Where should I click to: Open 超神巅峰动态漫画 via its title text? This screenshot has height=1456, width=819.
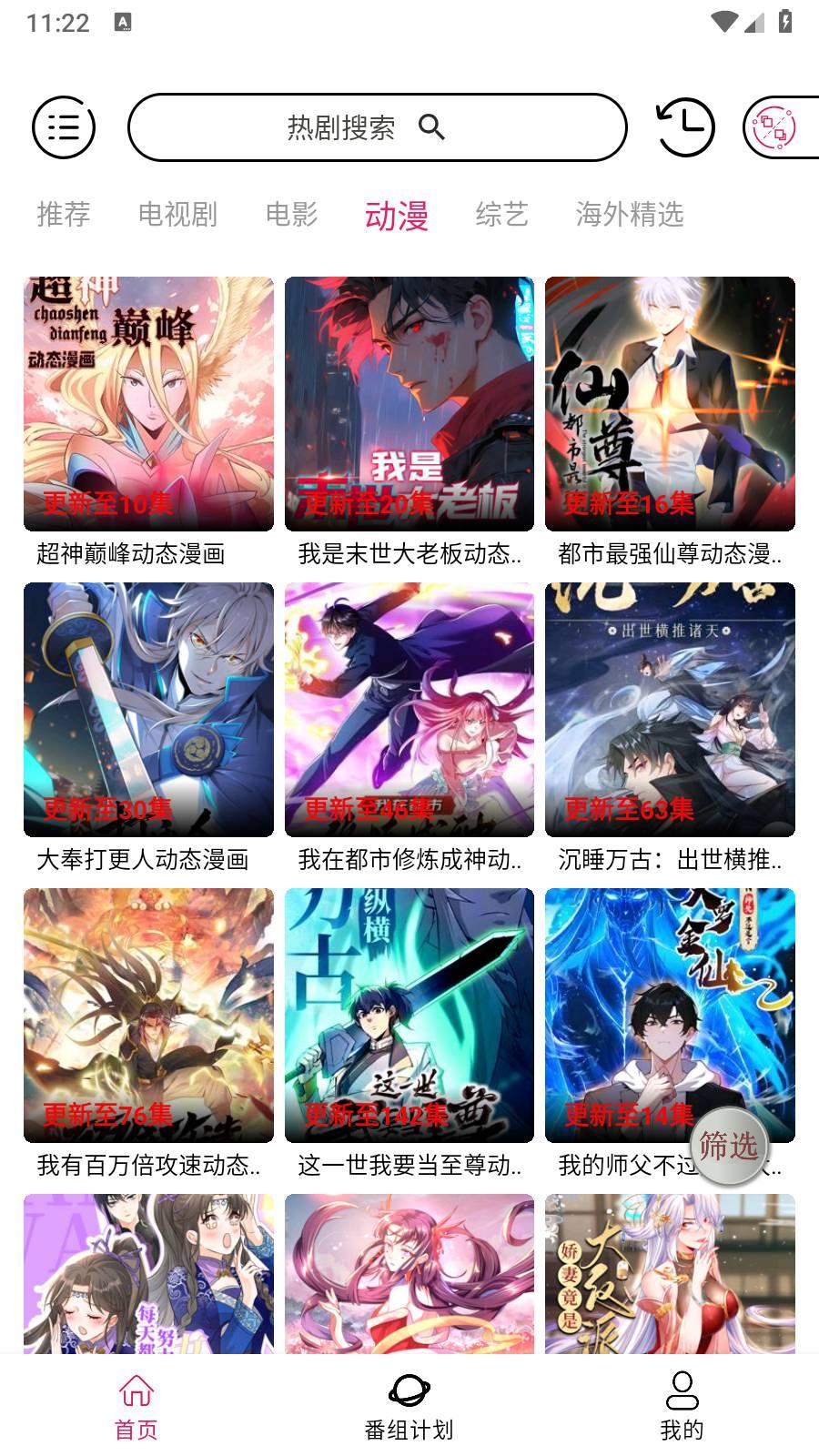click(134, 551)
